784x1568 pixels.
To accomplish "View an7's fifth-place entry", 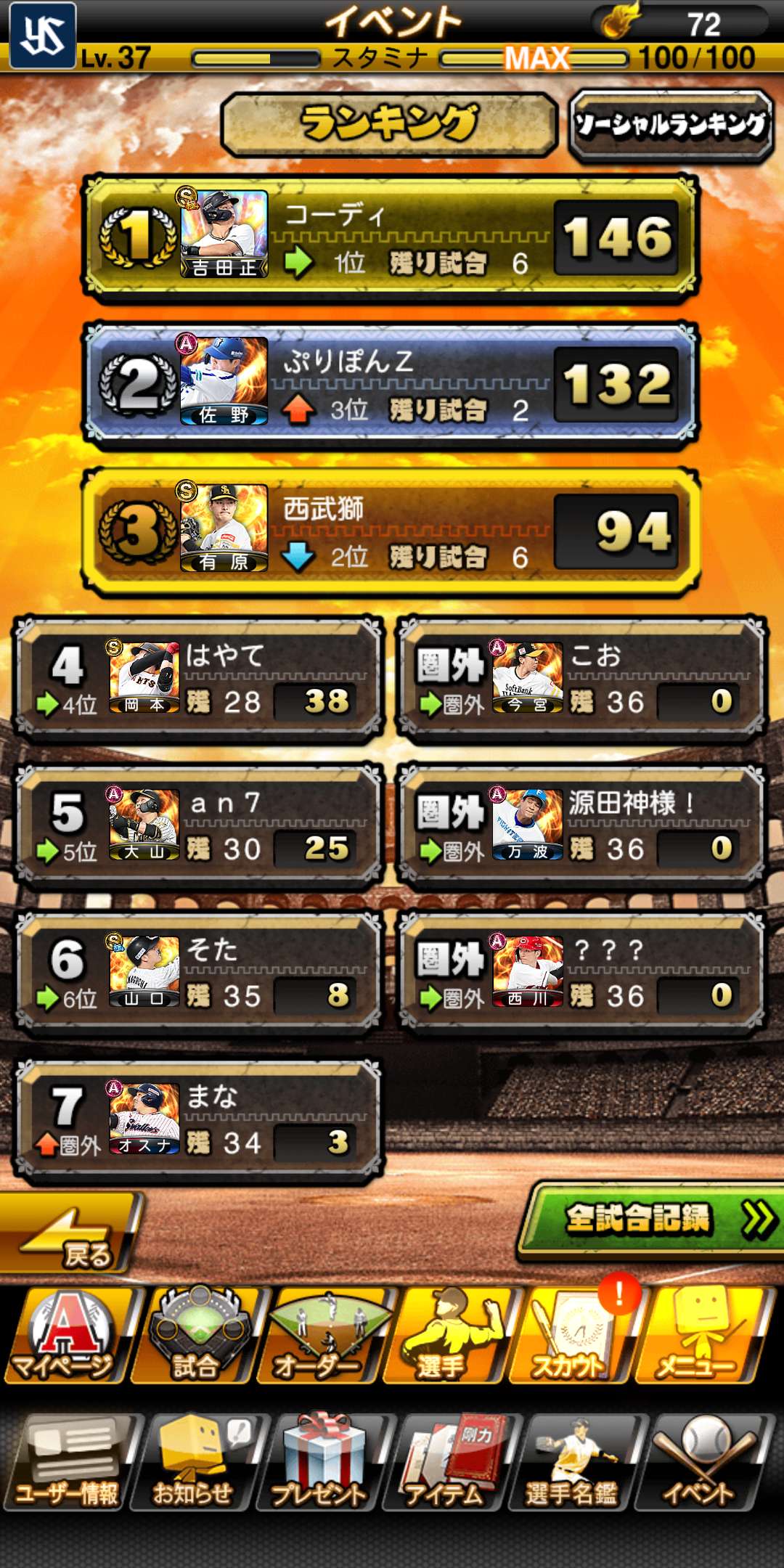I will 198,826.
